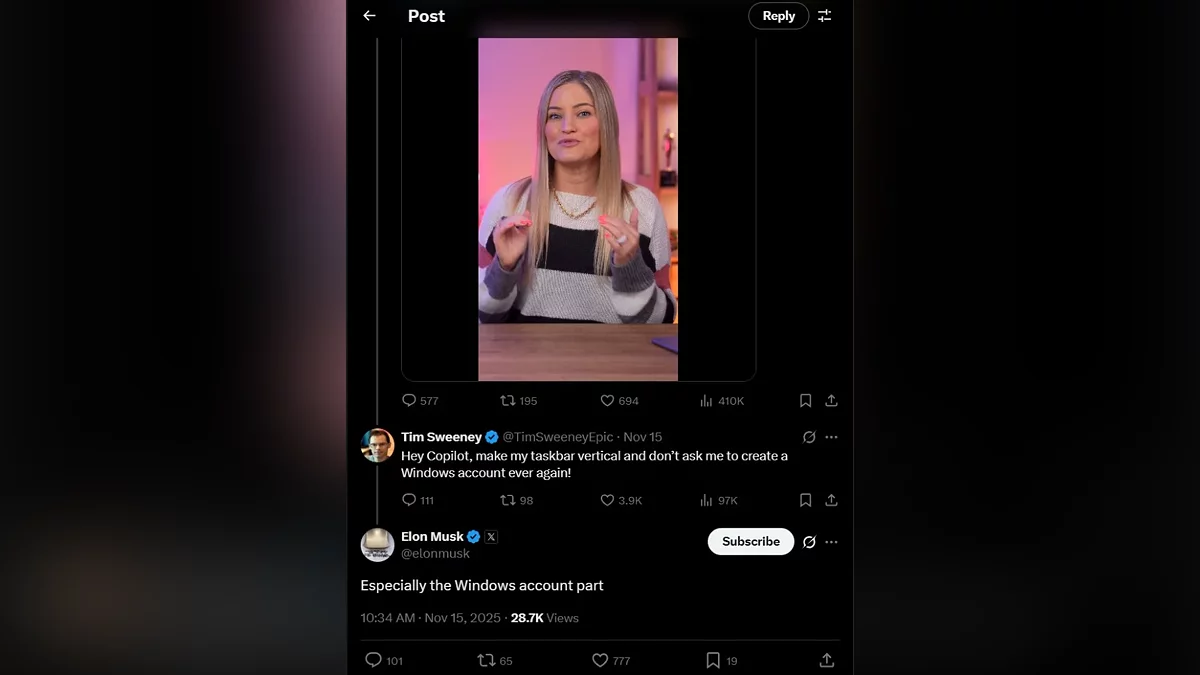The height and width of the screenshot is (675, 1200).
Task: Like Tim Sweeney's post
Action: (607, 500)
